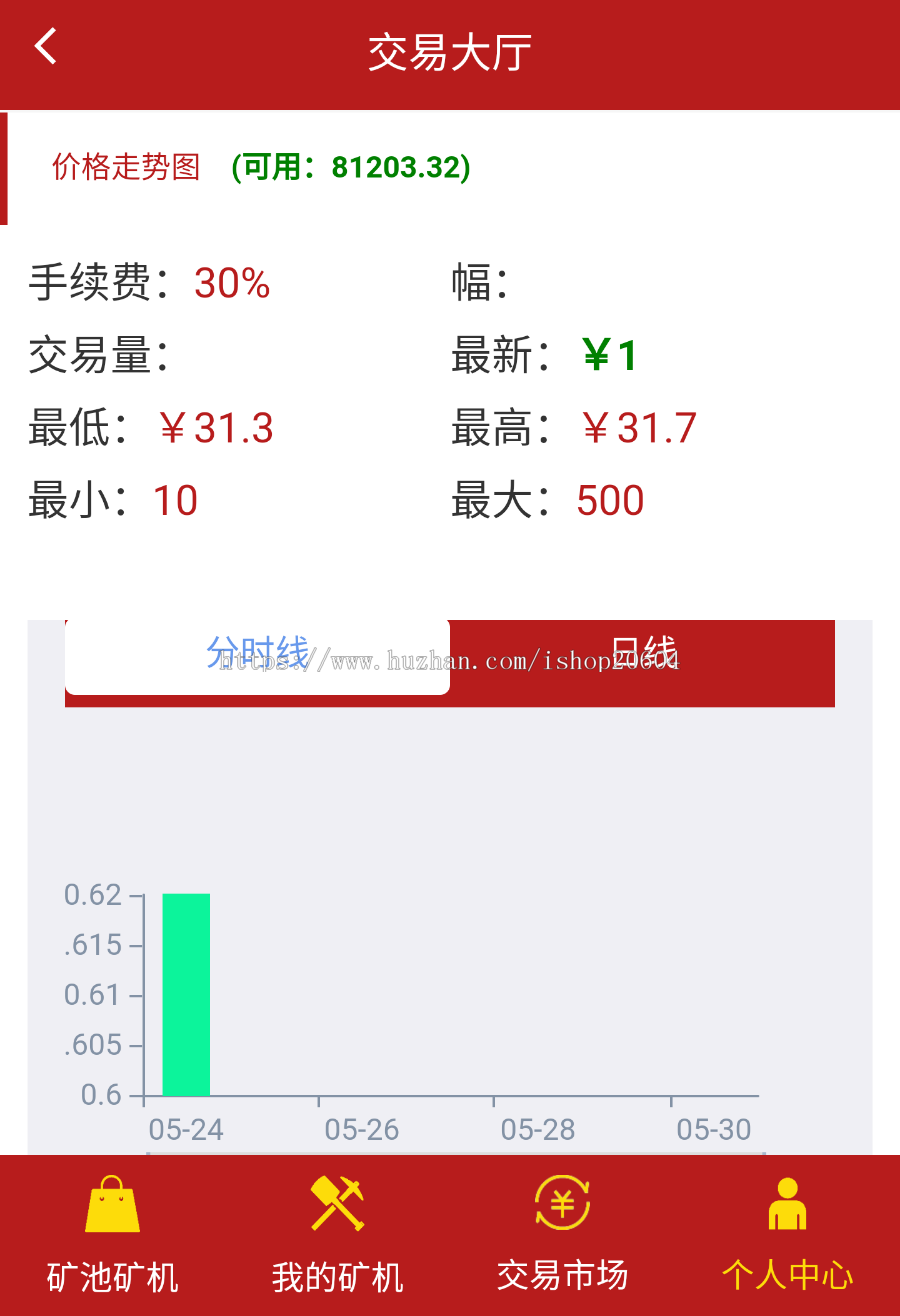Screen dimensions: 900x1316
Task: Tap the circular yen exchange icon above 交易市场
Action: coord(561,1205)
